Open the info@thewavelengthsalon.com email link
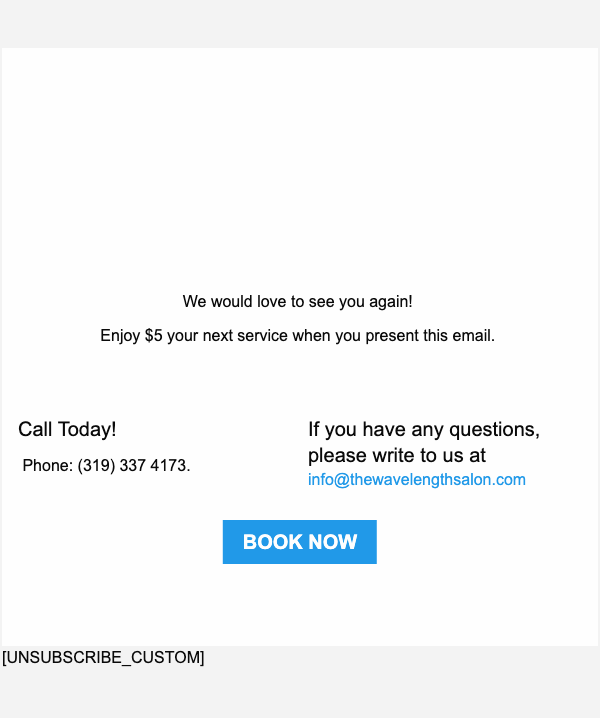Image resolution: width=600 pixels, height=718 pixels. point(416,480)
